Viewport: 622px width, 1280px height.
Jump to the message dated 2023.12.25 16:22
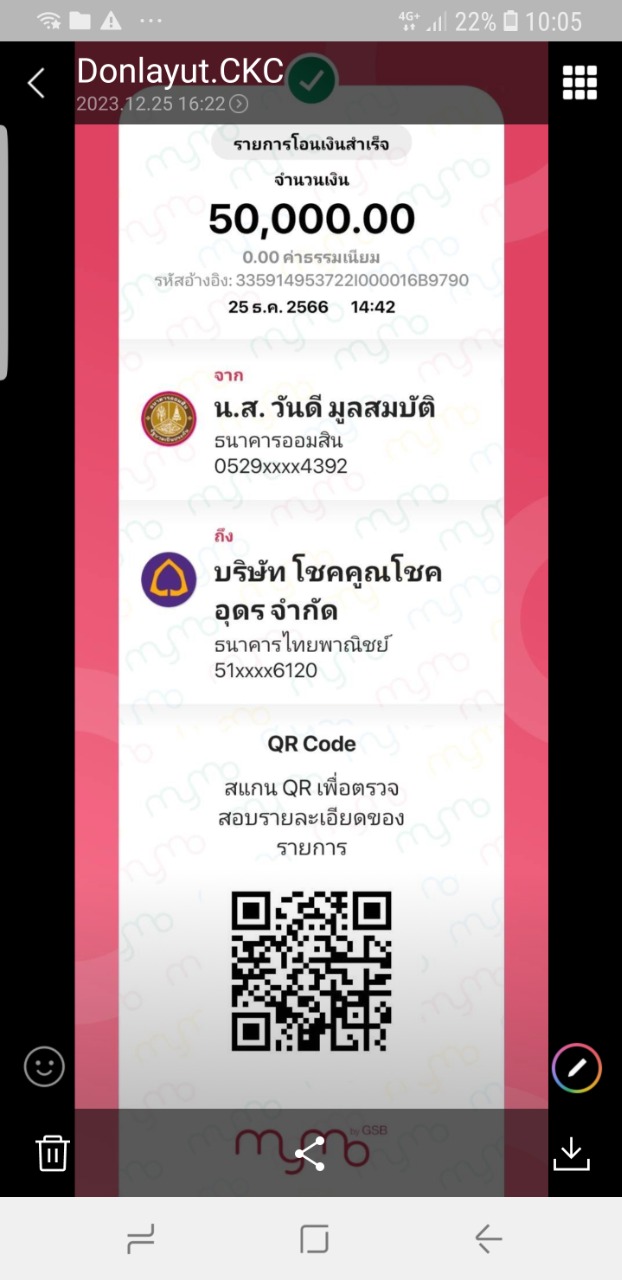pos(238,103)
